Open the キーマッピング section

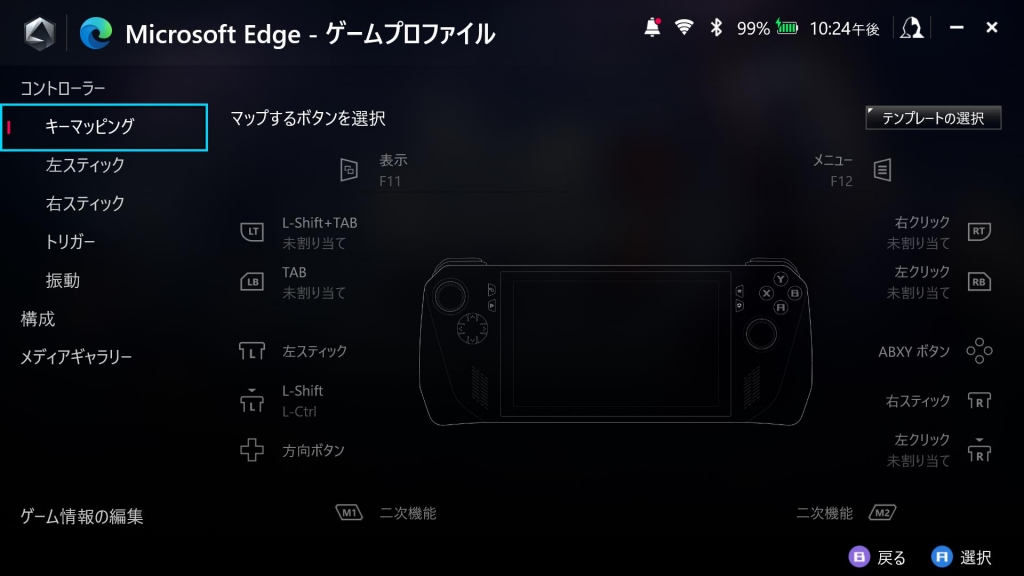[x=104, y=127]
